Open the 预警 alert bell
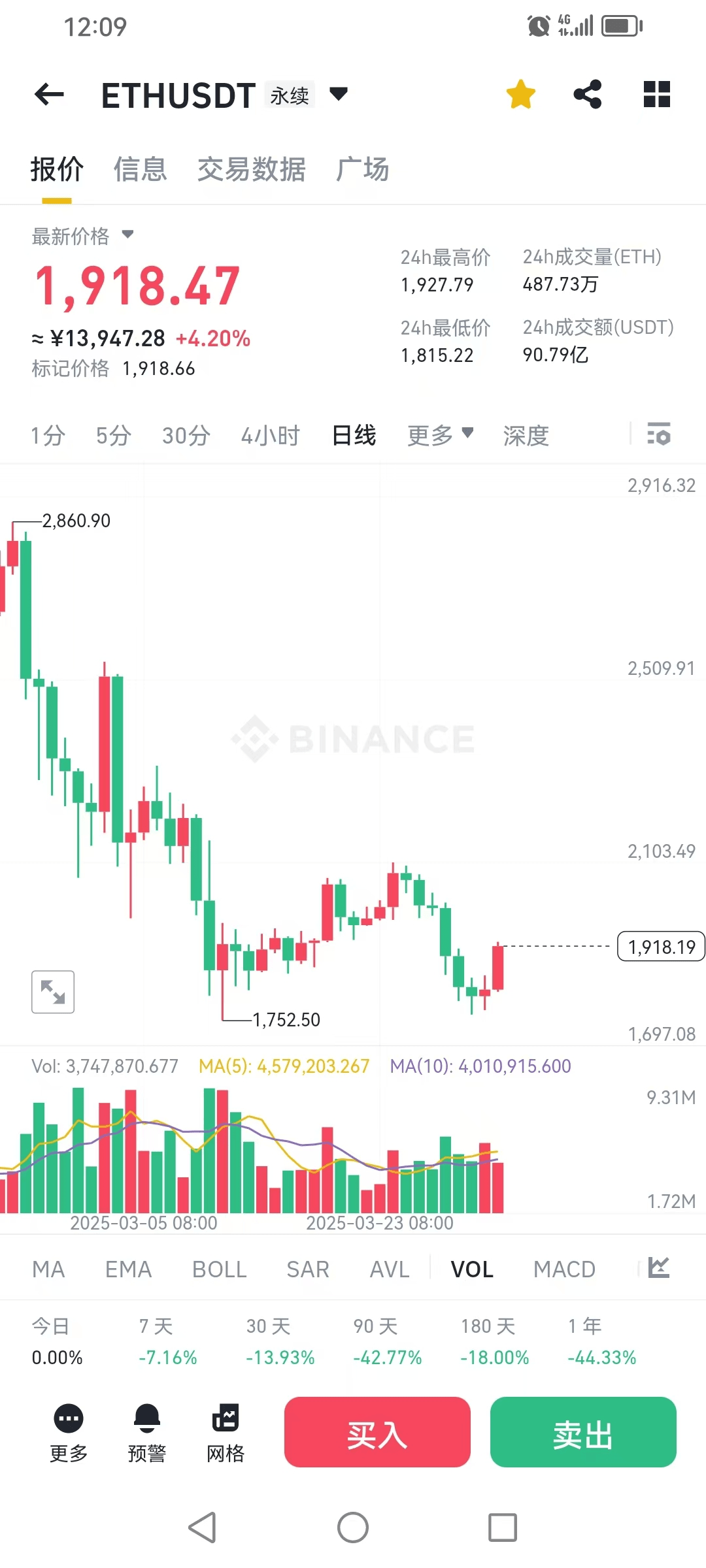 147,1432
